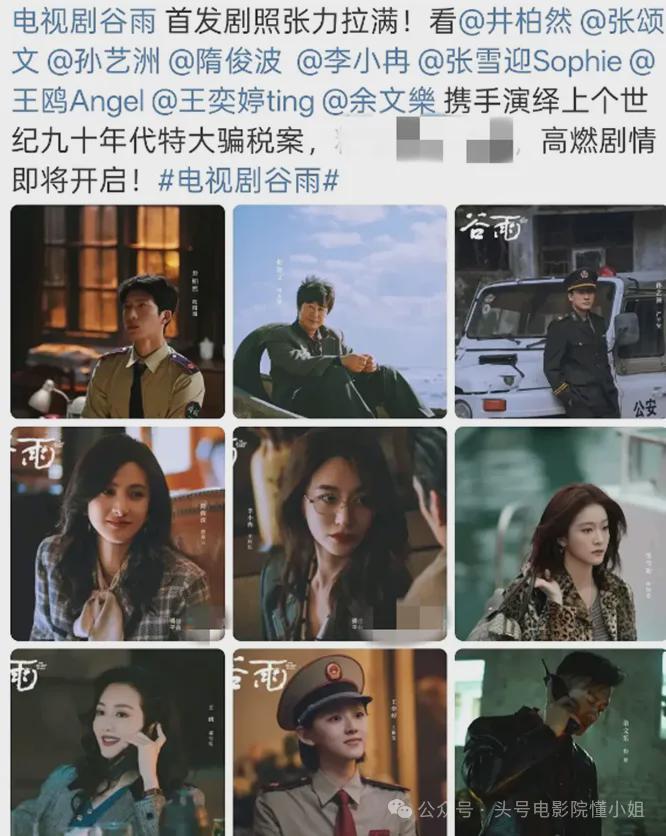View photo of woman wearing glasses

point(340,533)
